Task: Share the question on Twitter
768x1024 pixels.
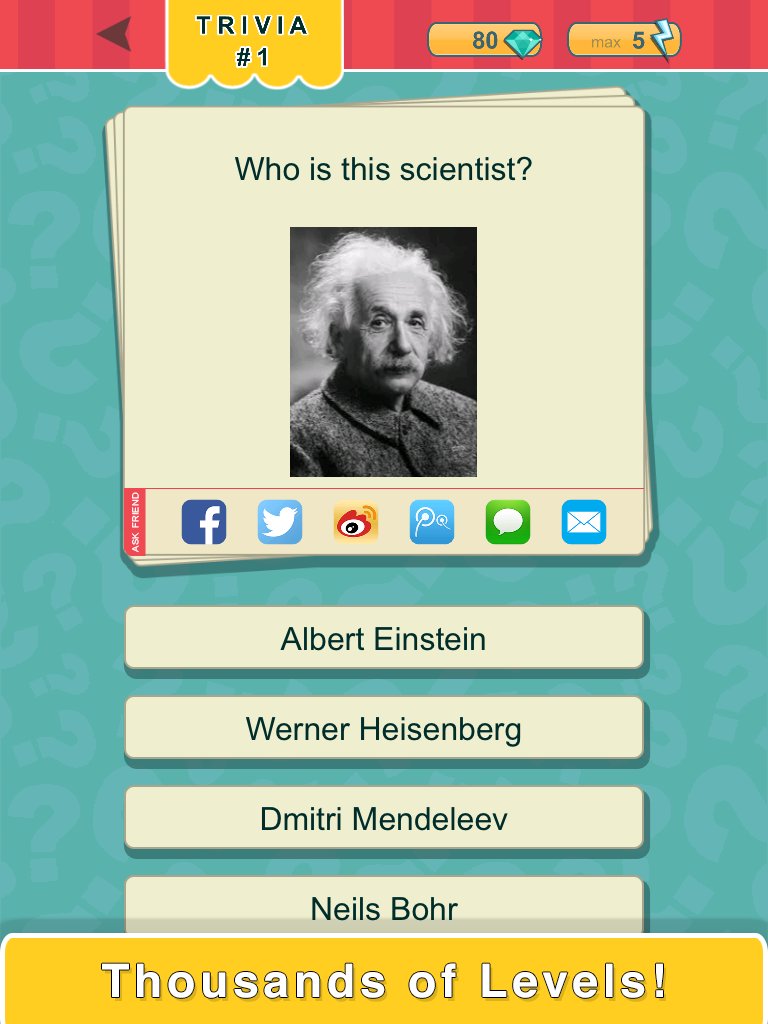Action: pos(280,521)
